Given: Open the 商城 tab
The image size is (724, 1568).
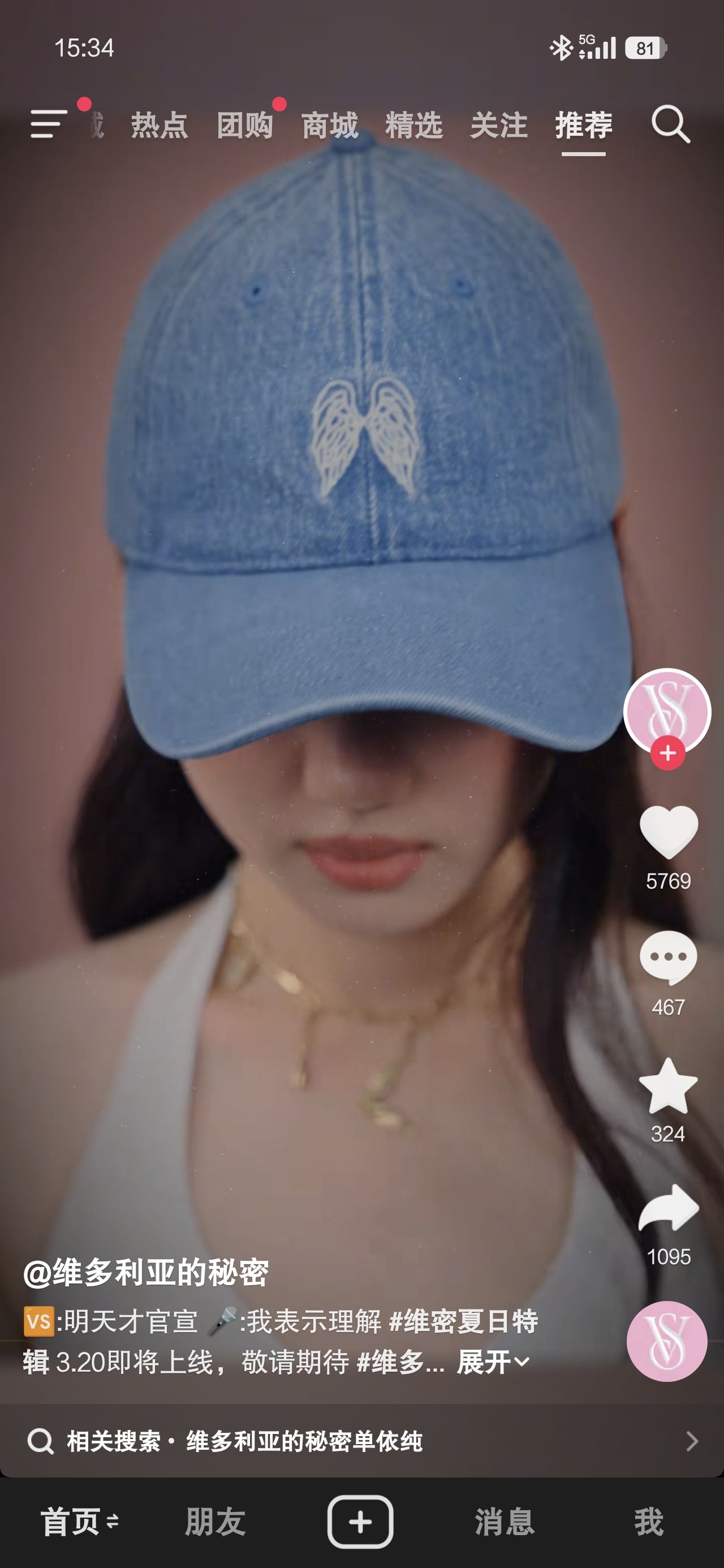Looking at the screenshot, I should pos(329,126).
